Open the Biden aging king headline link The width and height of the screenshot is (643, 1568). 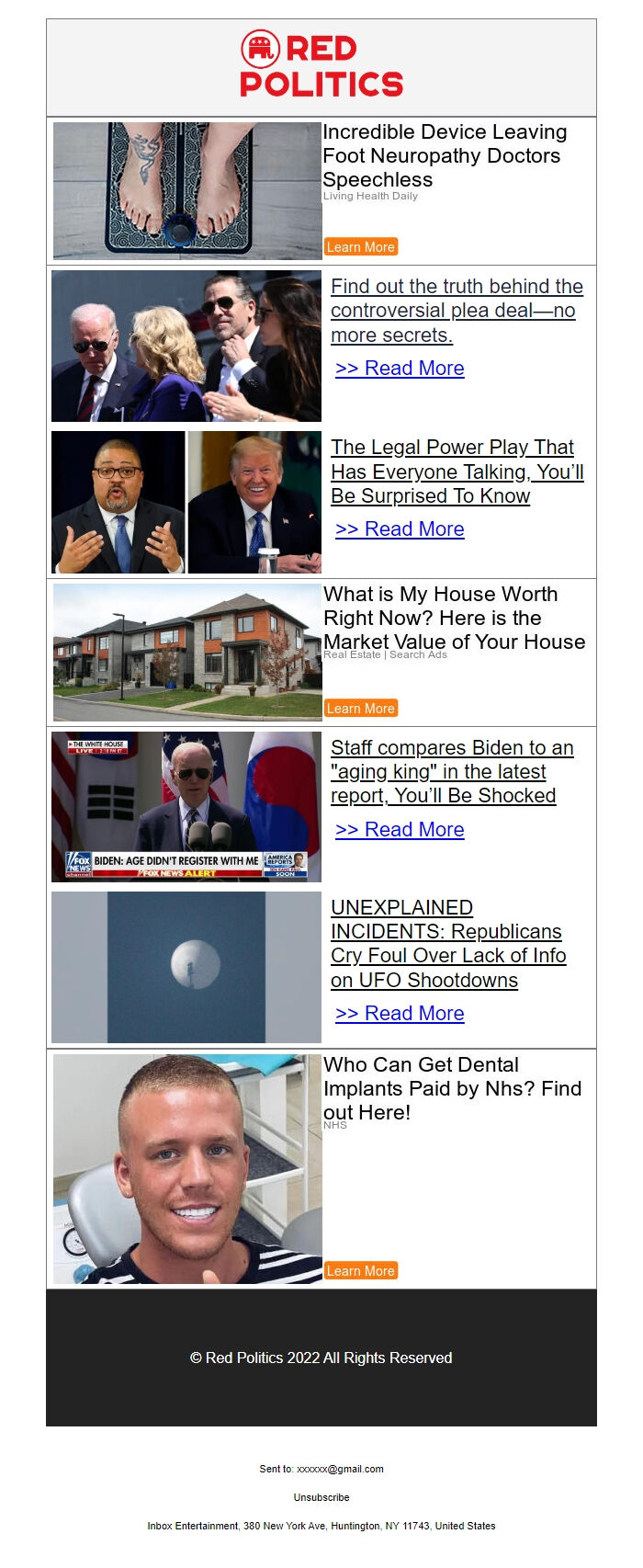(451, 772)
